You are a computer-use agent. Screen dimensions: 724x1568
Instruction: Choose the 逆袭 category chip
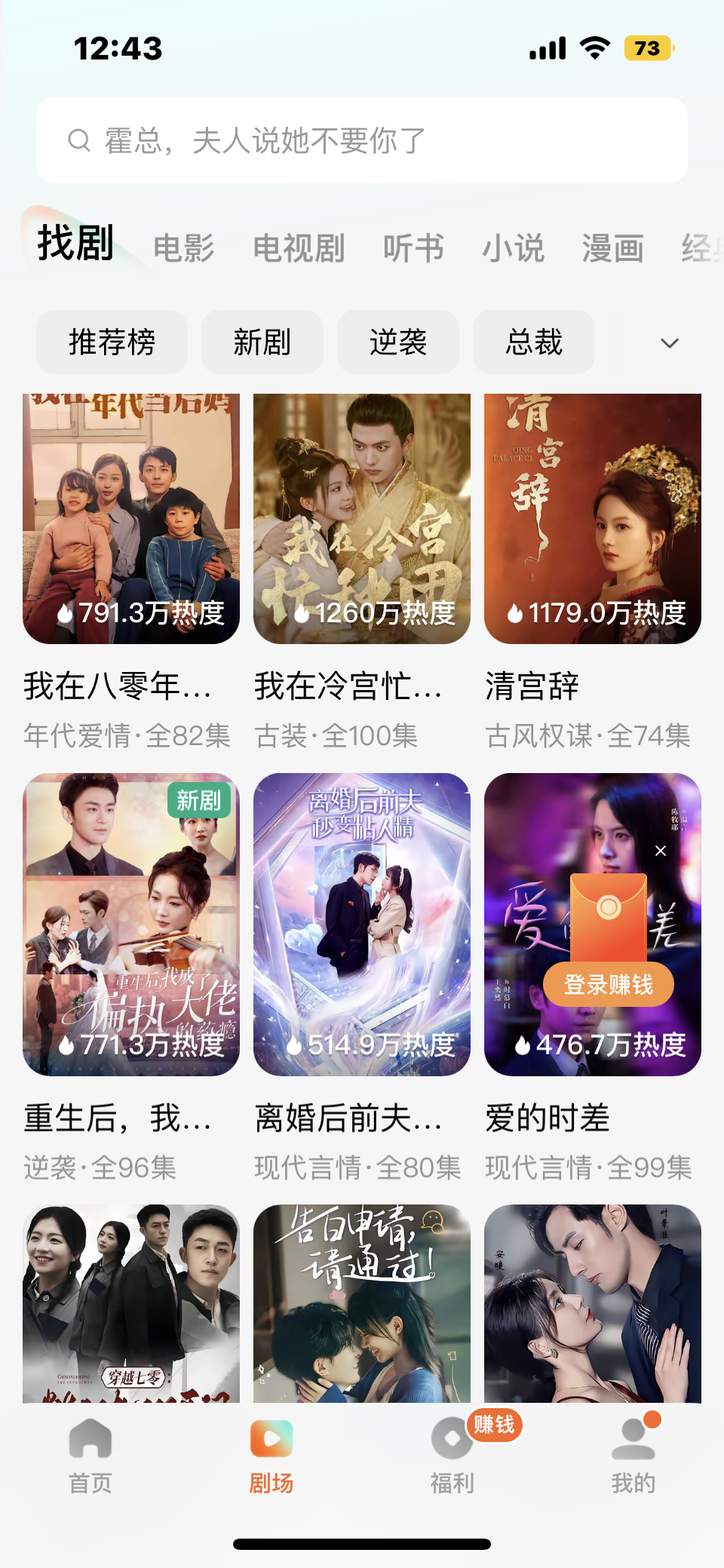(397, 342)
